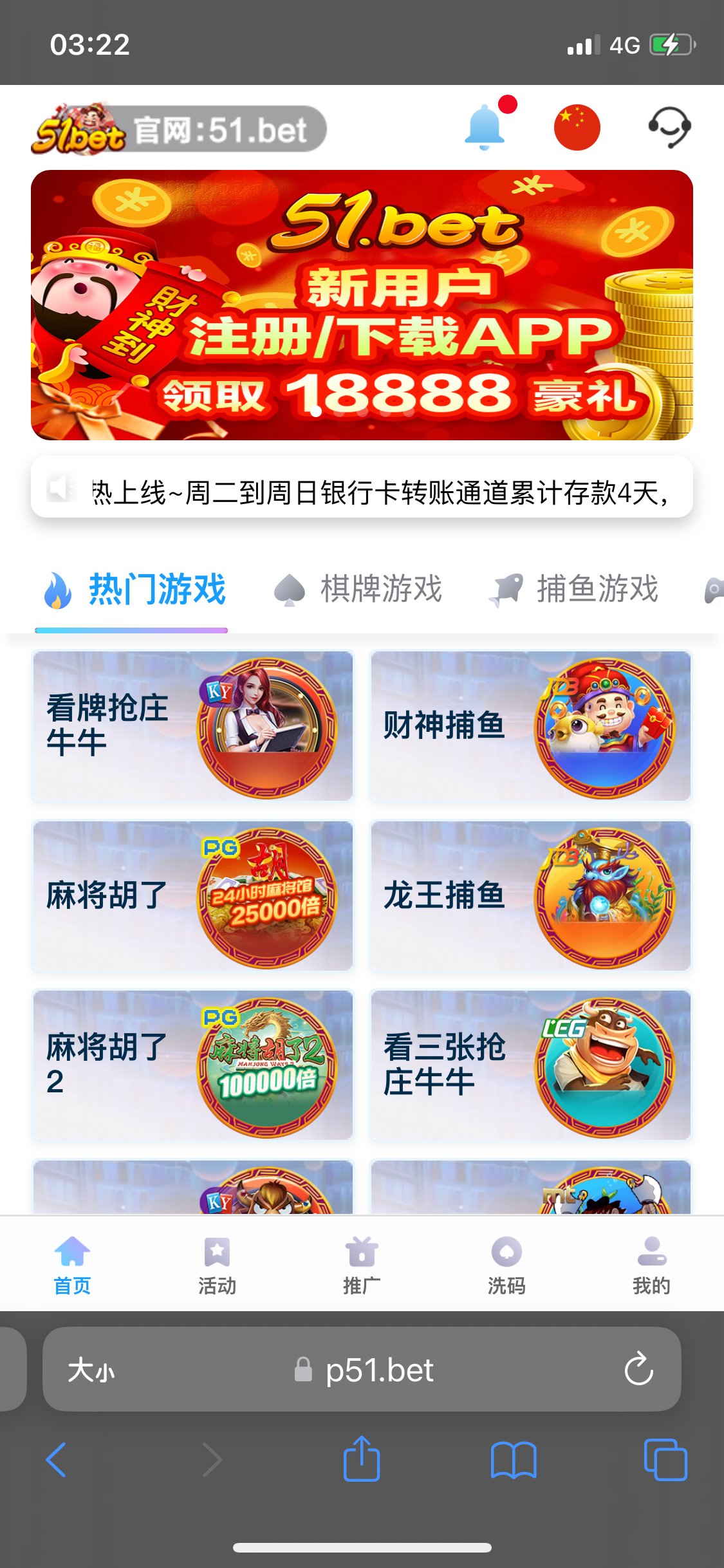
Task: Tap the p51.bet address bar
Action: (x=364, y=1370)
